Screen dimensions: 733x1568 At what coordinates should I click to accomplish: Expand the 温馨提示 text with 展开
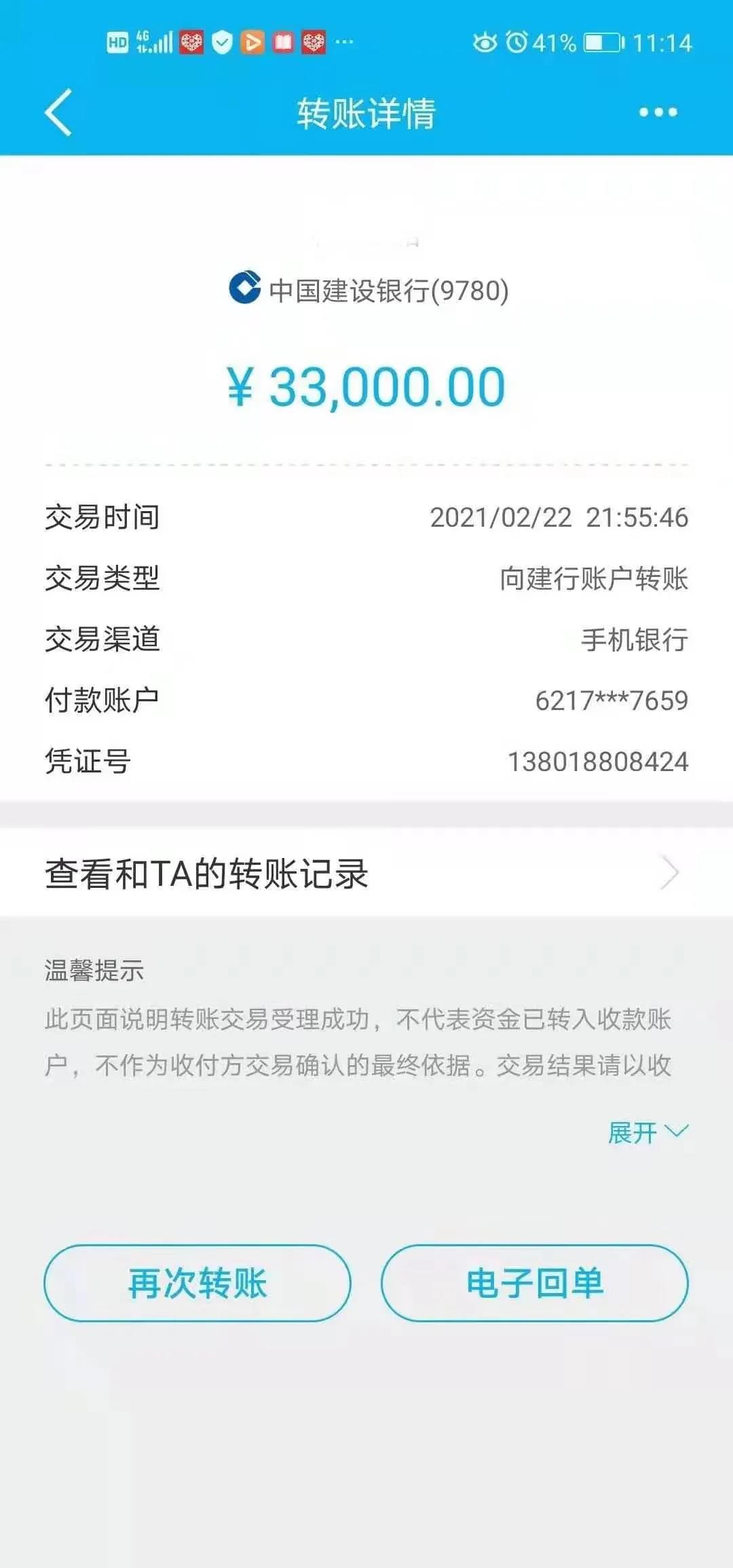[647, 1132]
